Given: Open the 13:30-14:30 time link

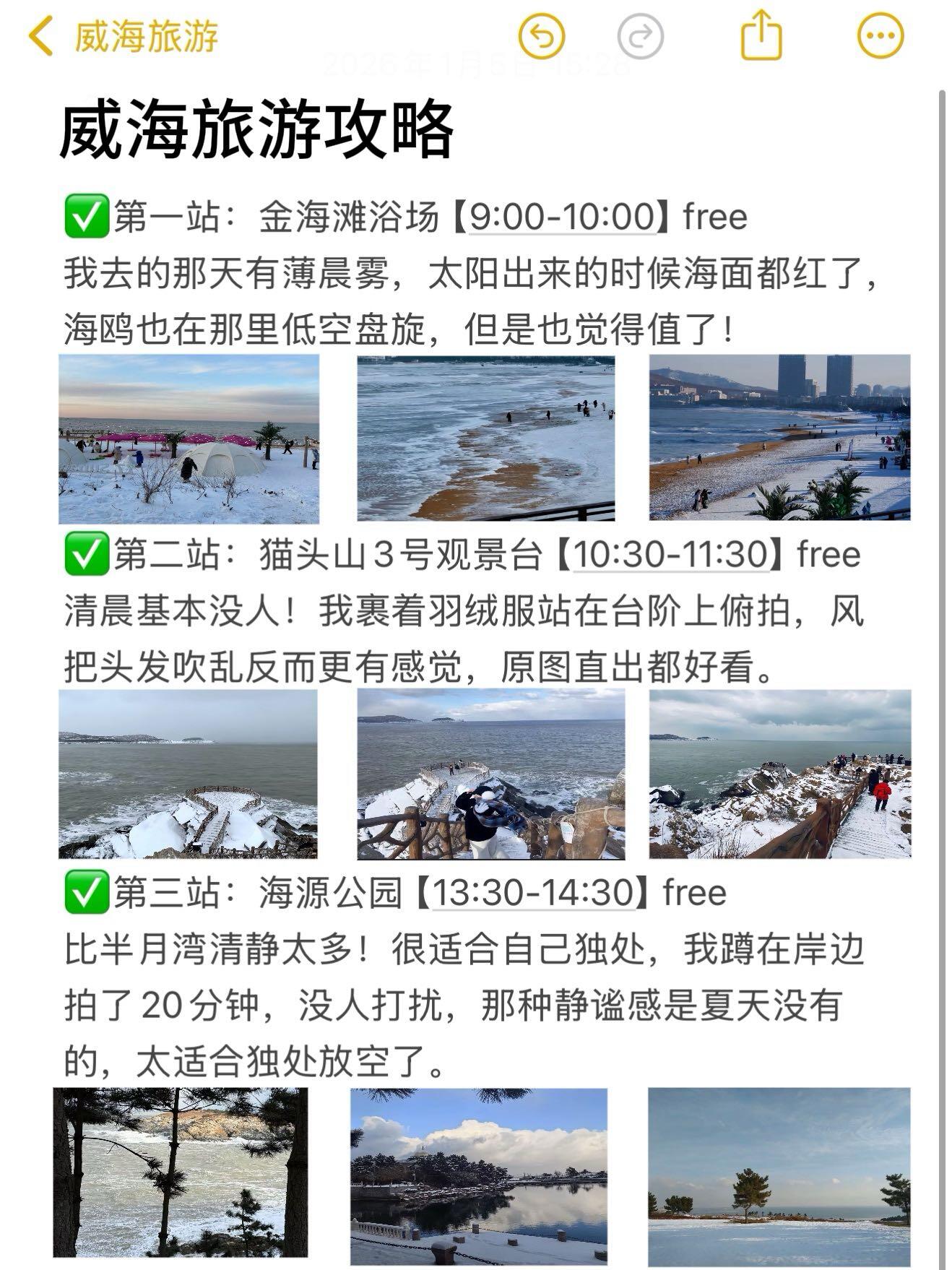Looking at the screenshot, I should click(x=532, y=893).
